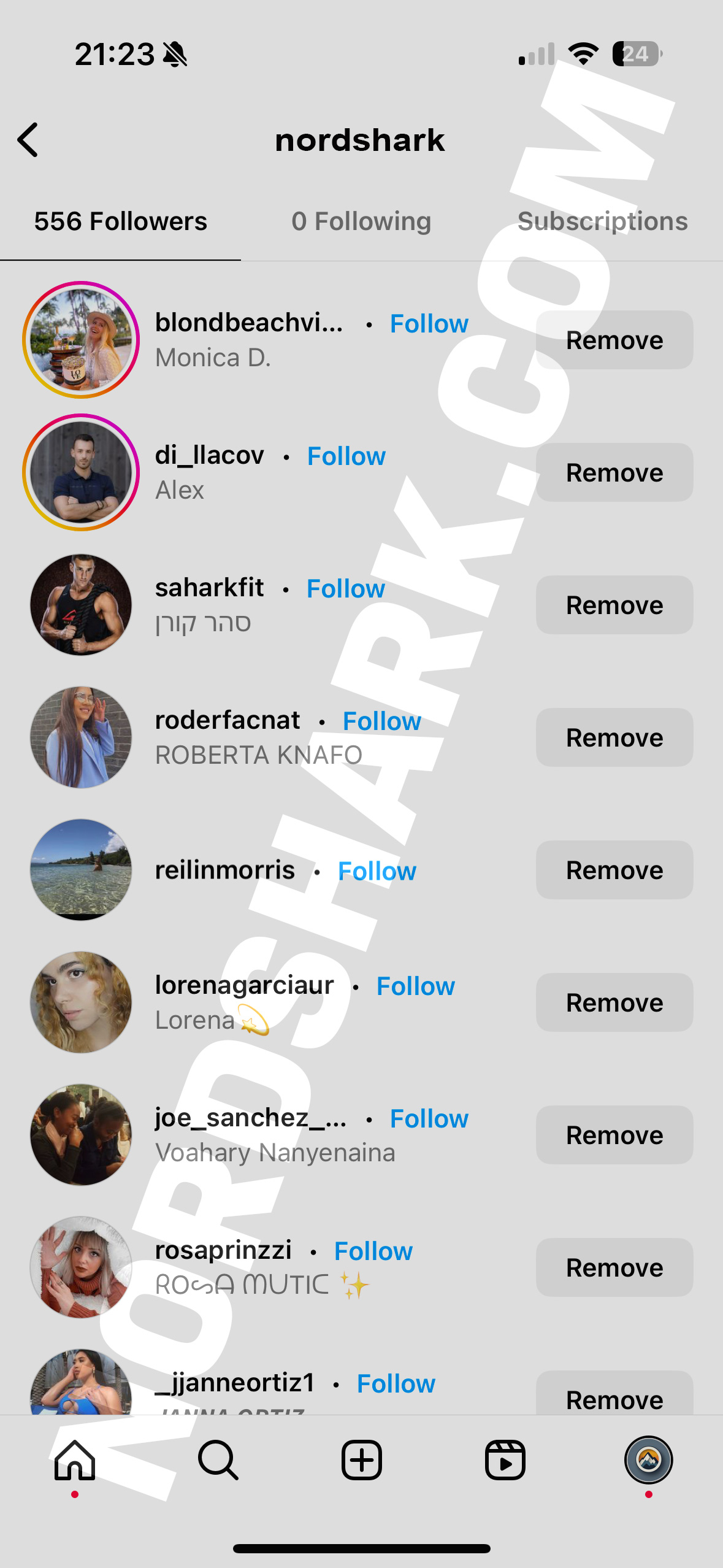Remove di_llacov from followers
723x1568 pixels.
pyautogui.click(x=614, y=472)
